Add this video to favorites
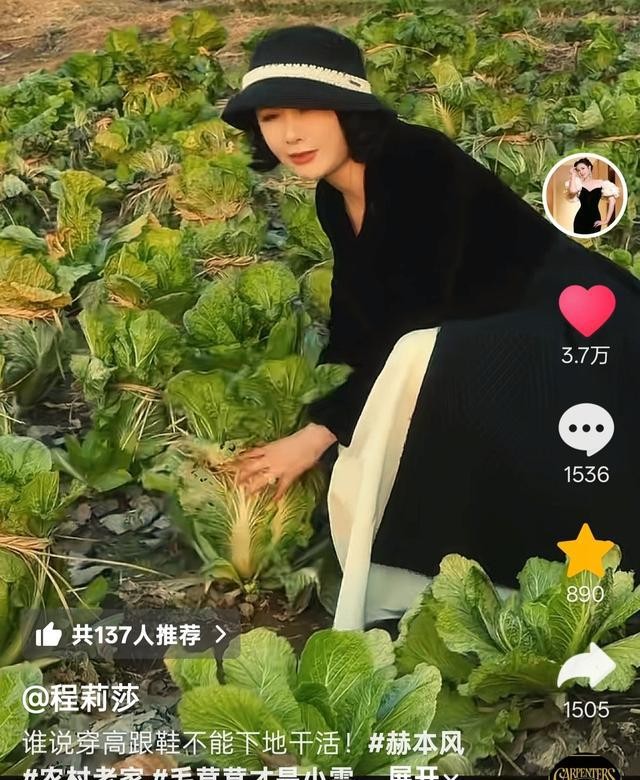 [x=586, y=552]
